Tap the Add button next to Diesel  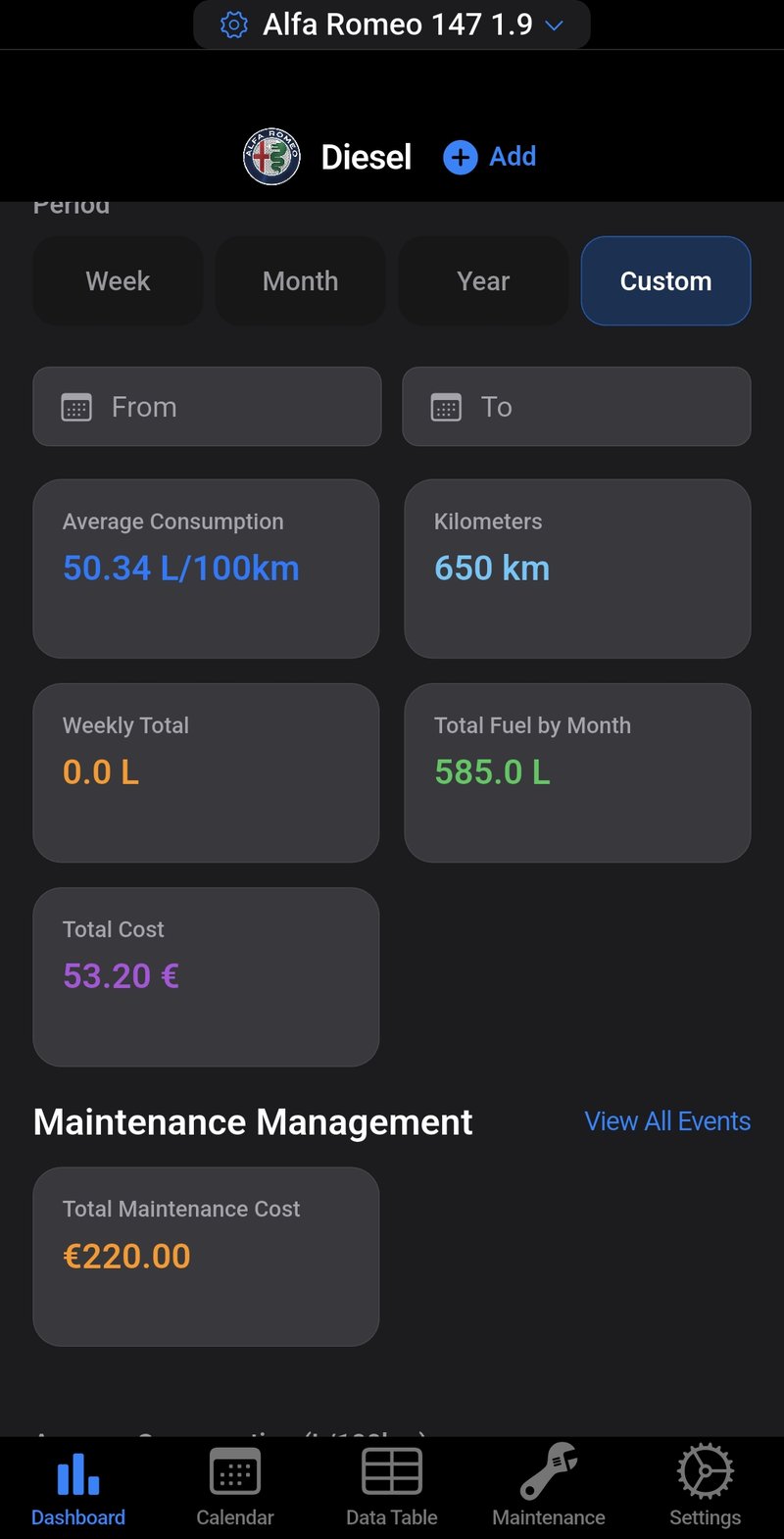pyautogui.click(x=490, y=157)
